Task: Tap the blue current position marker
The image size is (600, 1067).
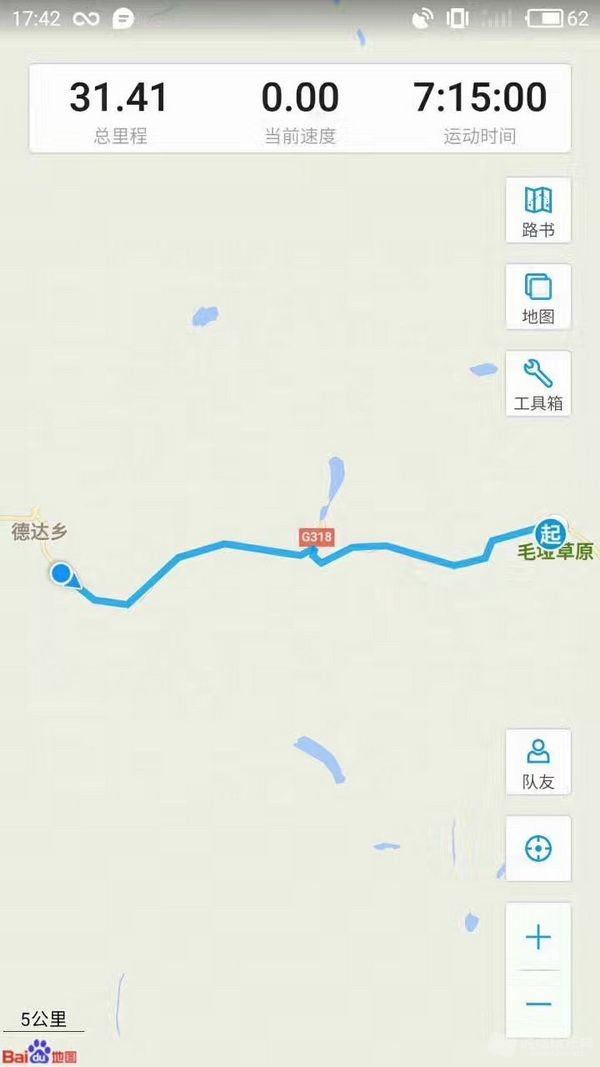Action: pos(63,574)
